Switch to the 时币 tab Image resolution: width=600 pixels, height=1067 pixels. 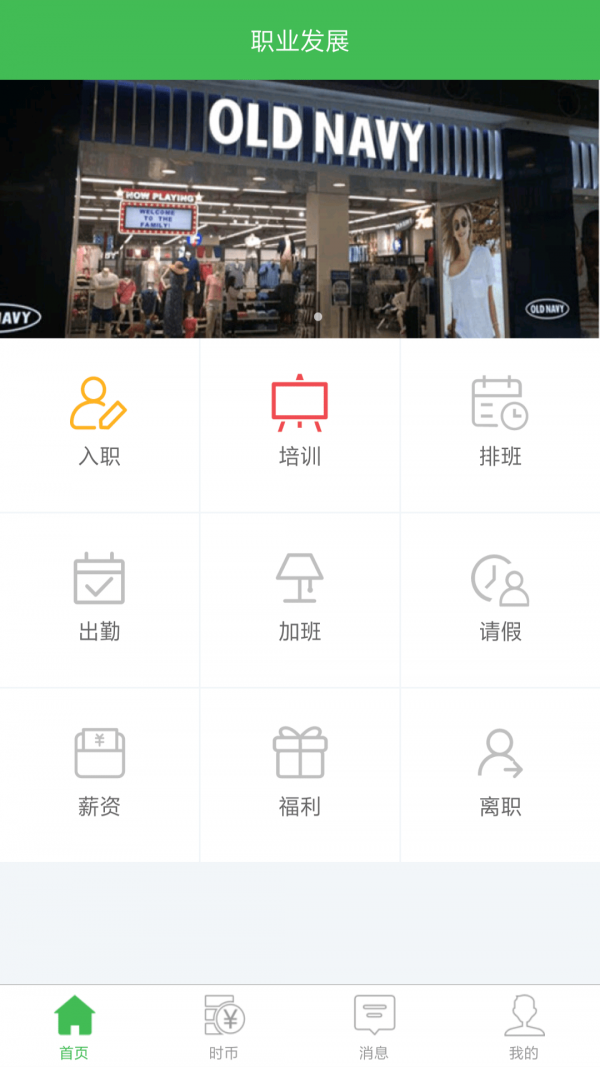coord(224,1027)
